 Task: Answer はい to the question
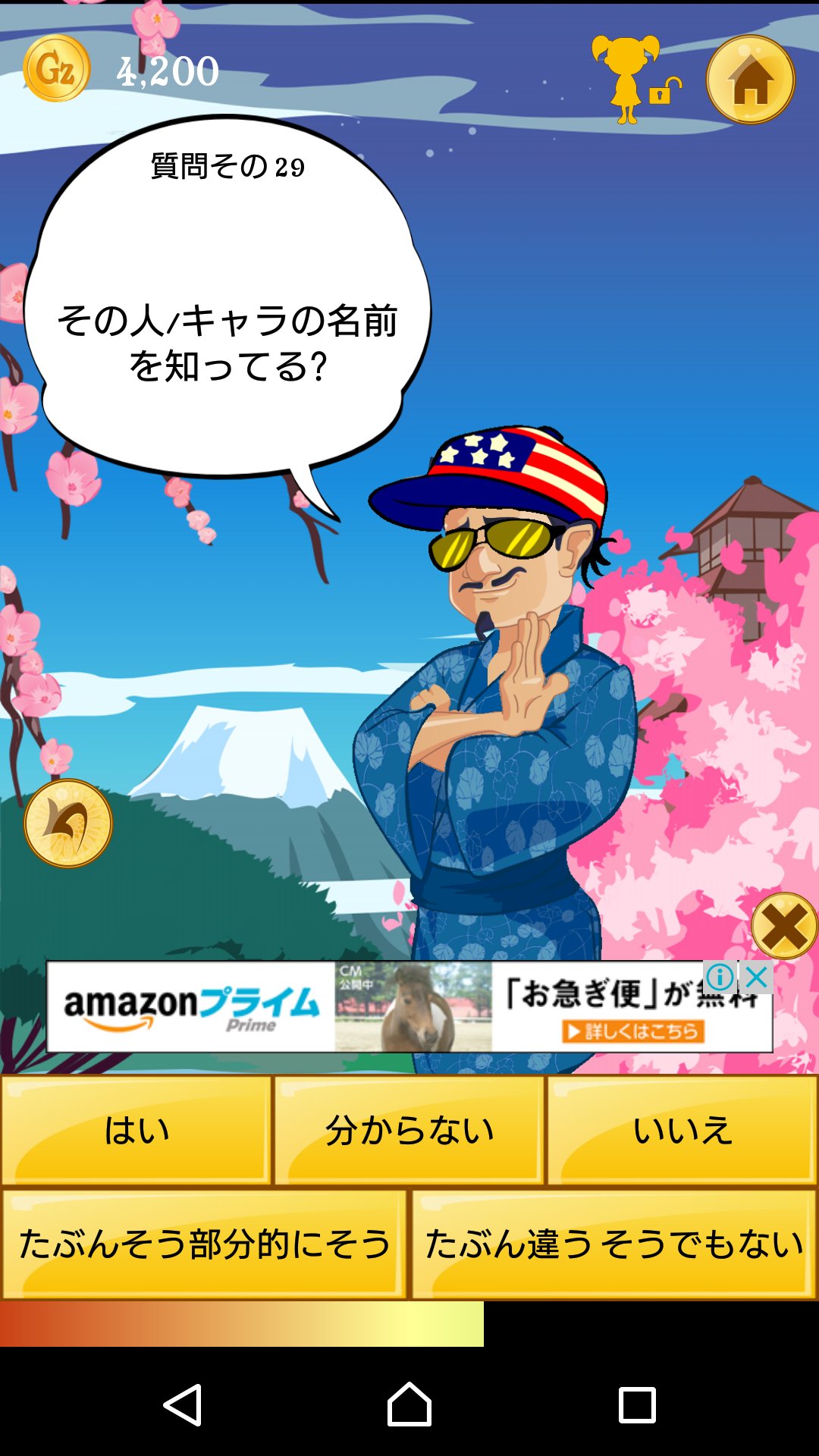pyautogui.click(x=136, y=1130)
